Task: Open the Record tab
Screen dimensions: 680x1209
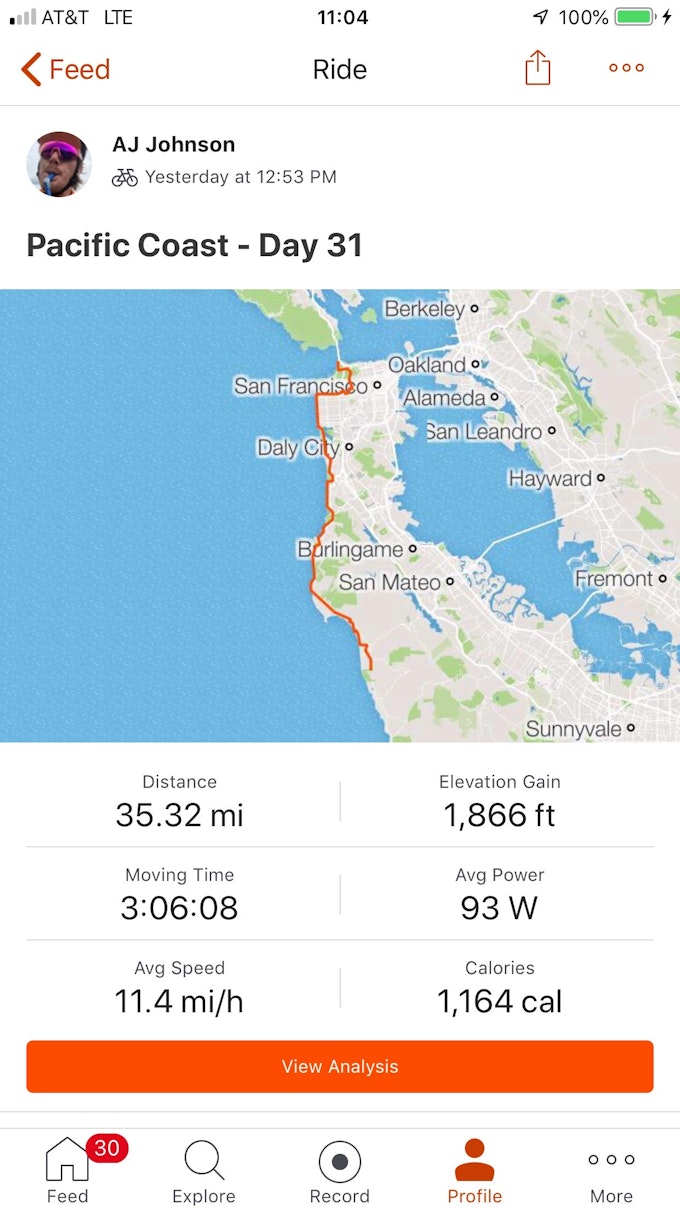Action: pos(340,1170)
